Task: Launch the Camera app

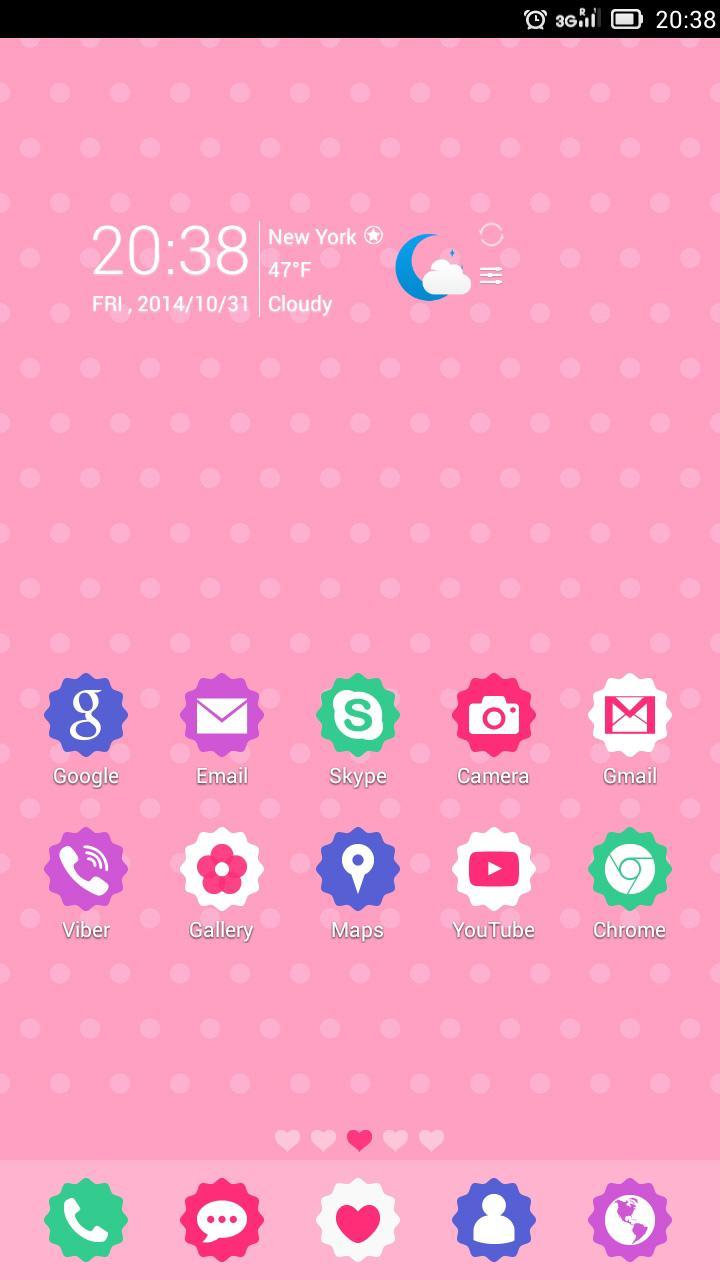Action: (x=493, y=713)
